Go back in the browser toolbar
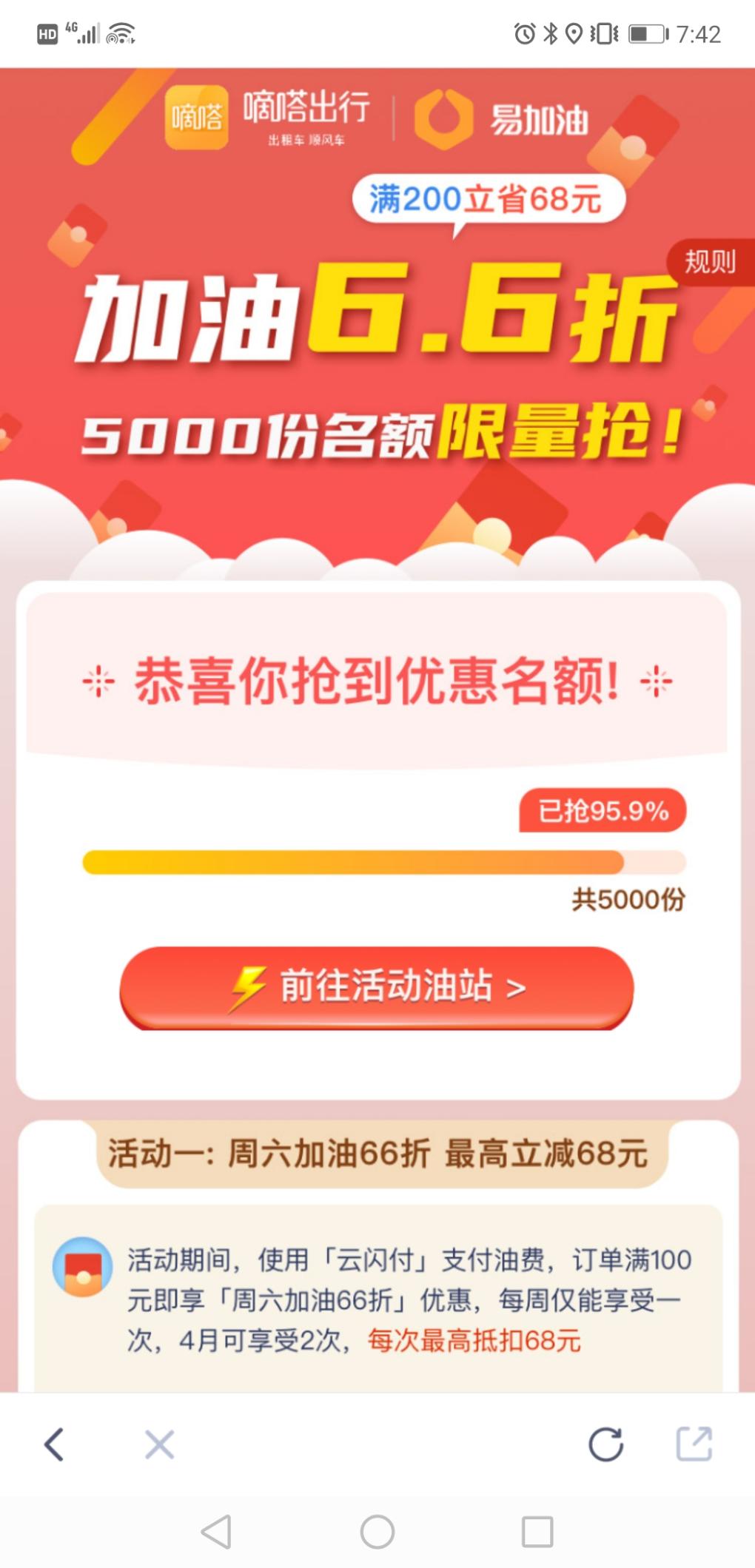The image size is (755, 1568). pos(54,1444)
